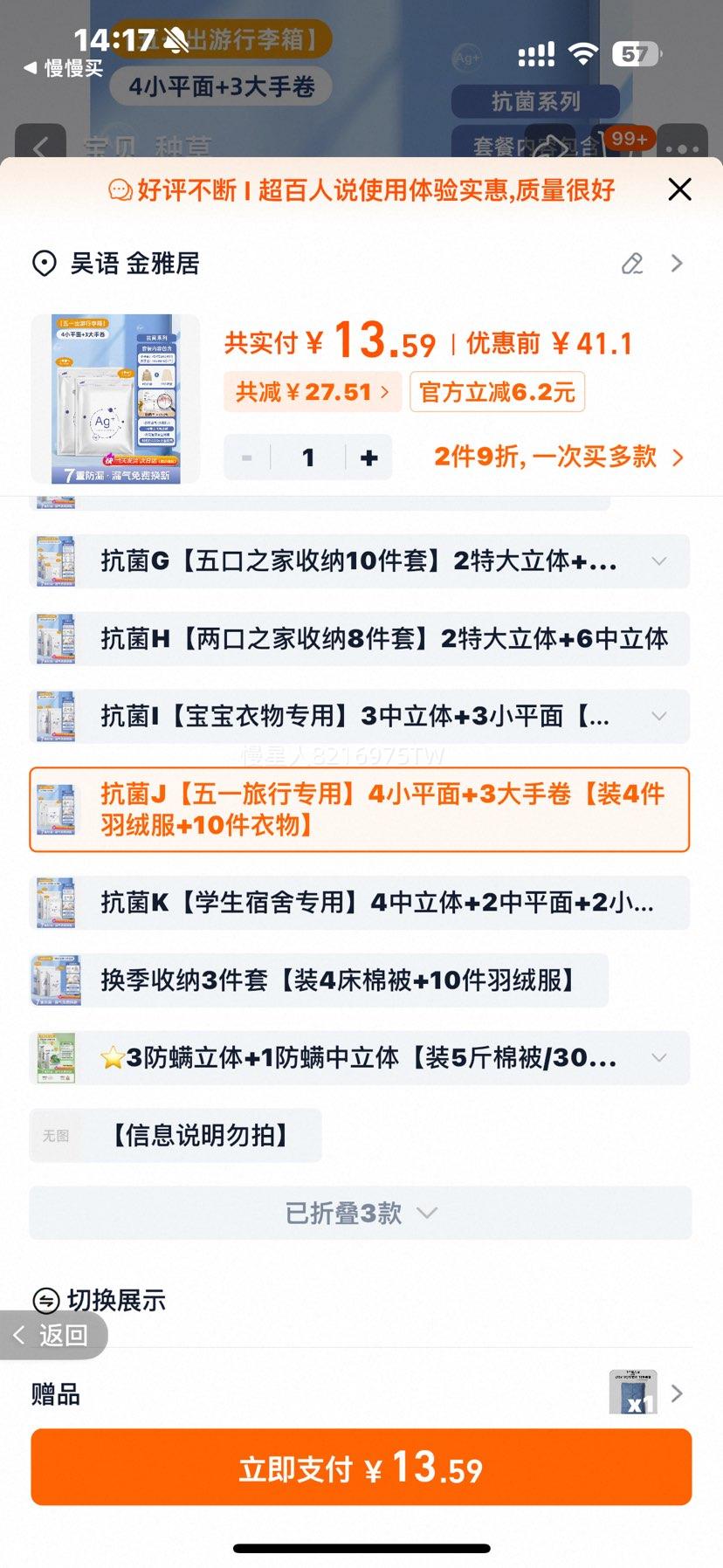This screenshot has width=723, height=1568.
Task: Click the location pin icon beside the address
Action: [45, 263]
